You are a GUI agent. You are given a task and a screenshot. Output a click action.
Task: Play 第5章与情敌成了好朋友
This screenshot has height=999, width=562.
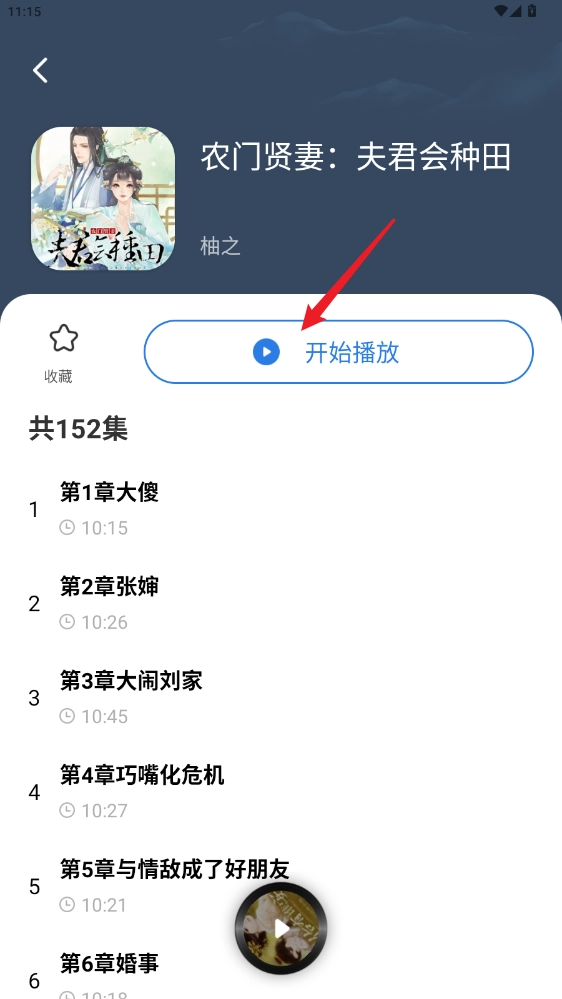tap(281, 886)
